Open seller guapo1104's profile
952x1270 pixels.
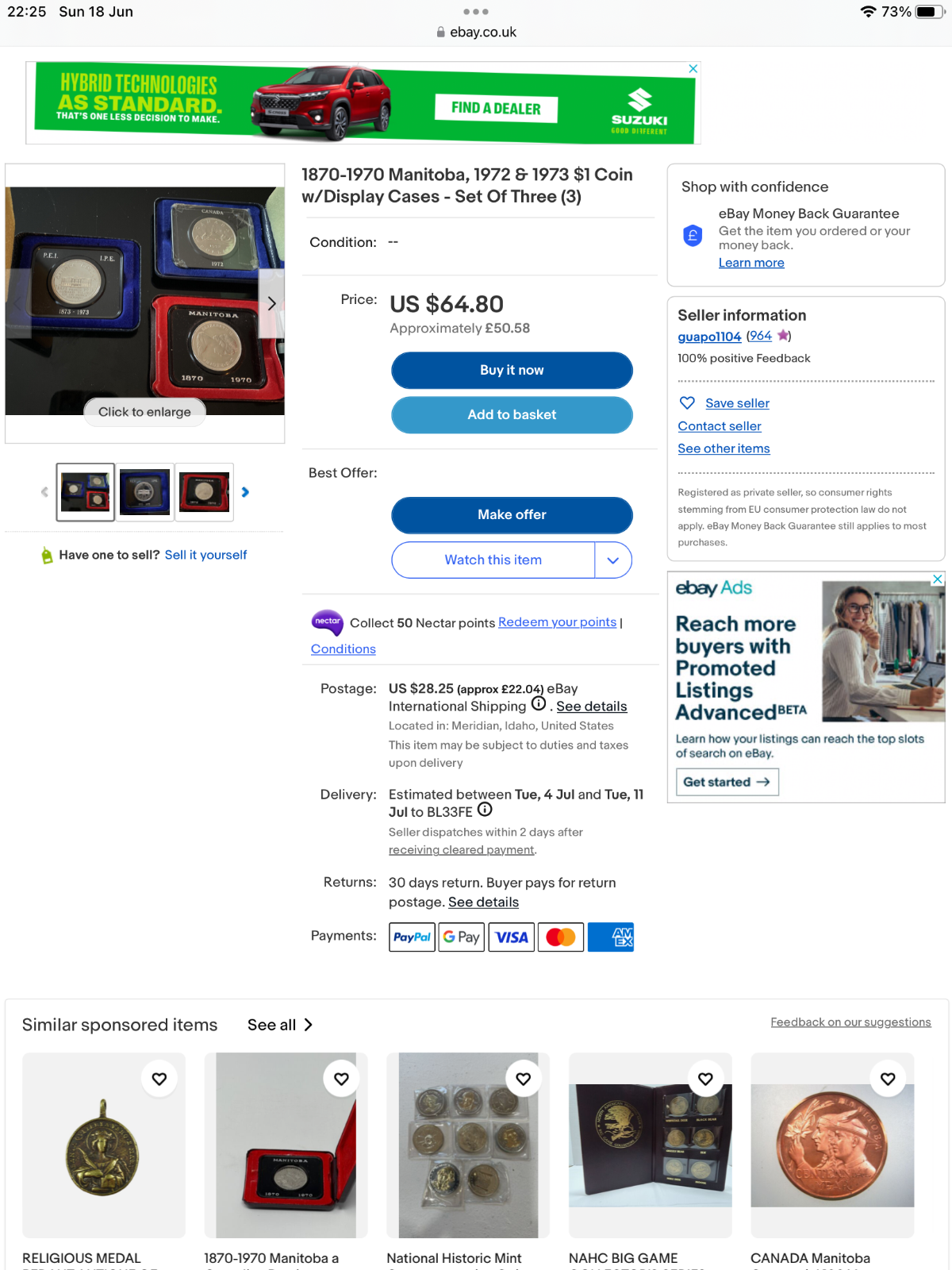pos(709,337)
